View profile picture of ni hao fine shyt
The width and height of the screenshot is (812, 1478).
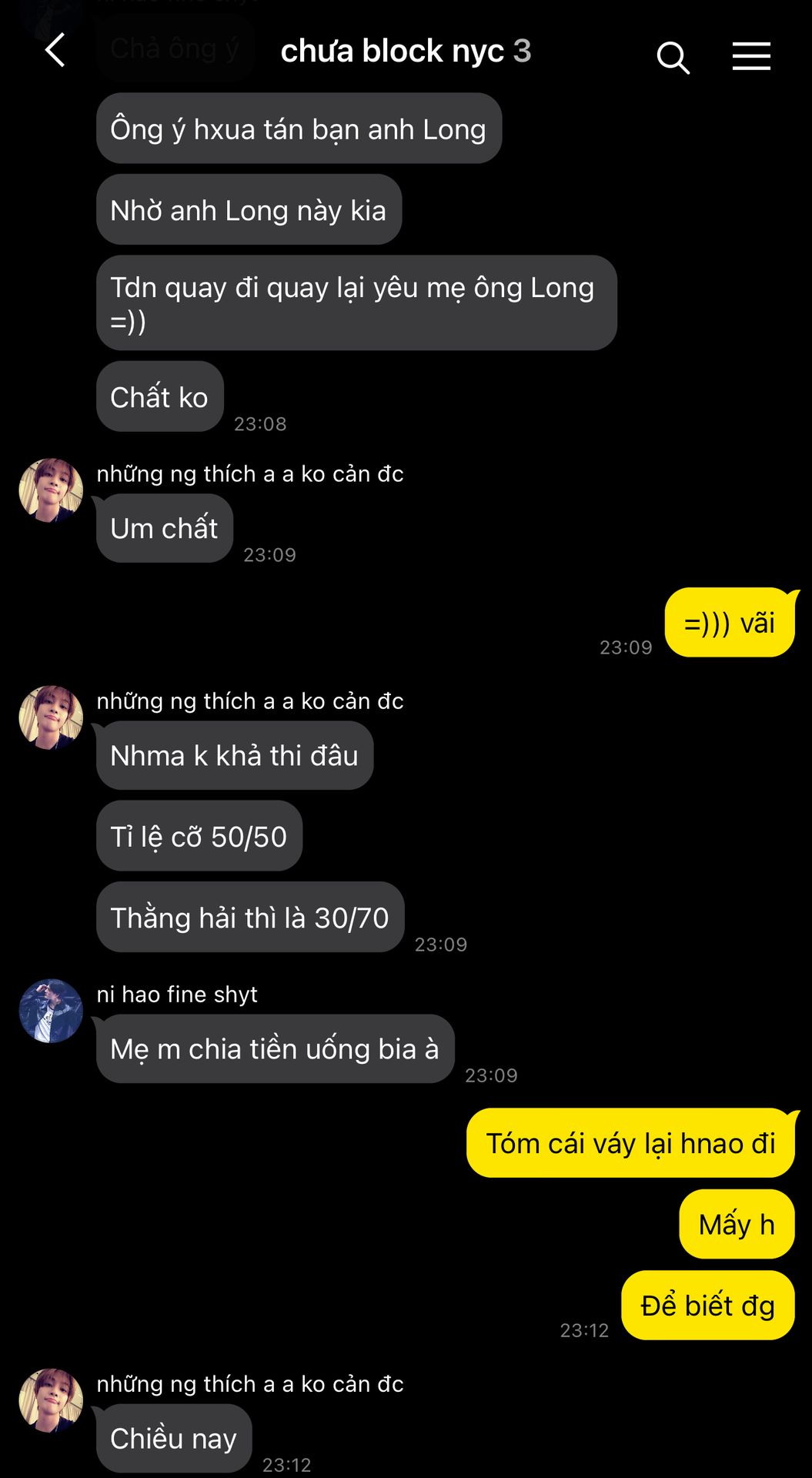click(x=51, y=1011)
